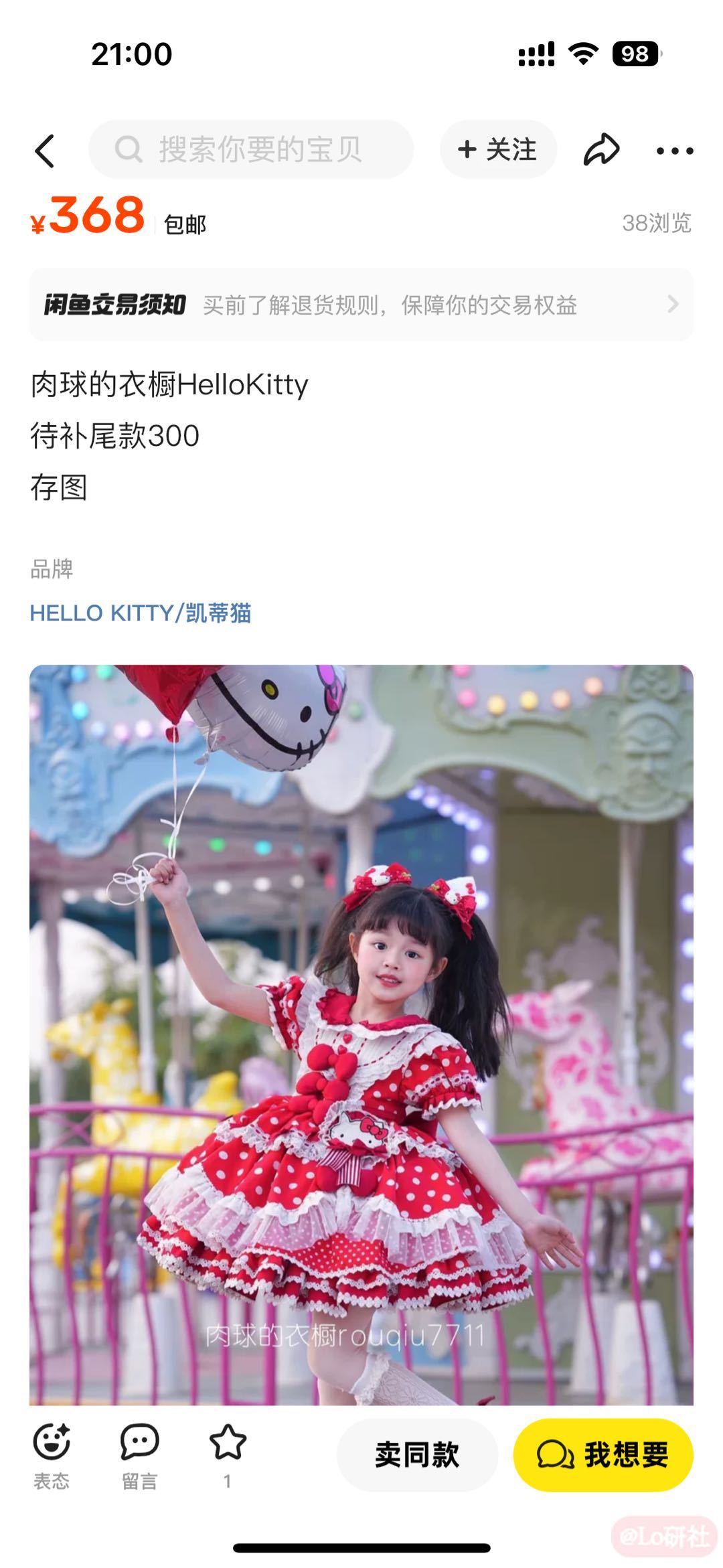Tap the 表态 reaction icon
The image size is (723, 1568).
52,1454
